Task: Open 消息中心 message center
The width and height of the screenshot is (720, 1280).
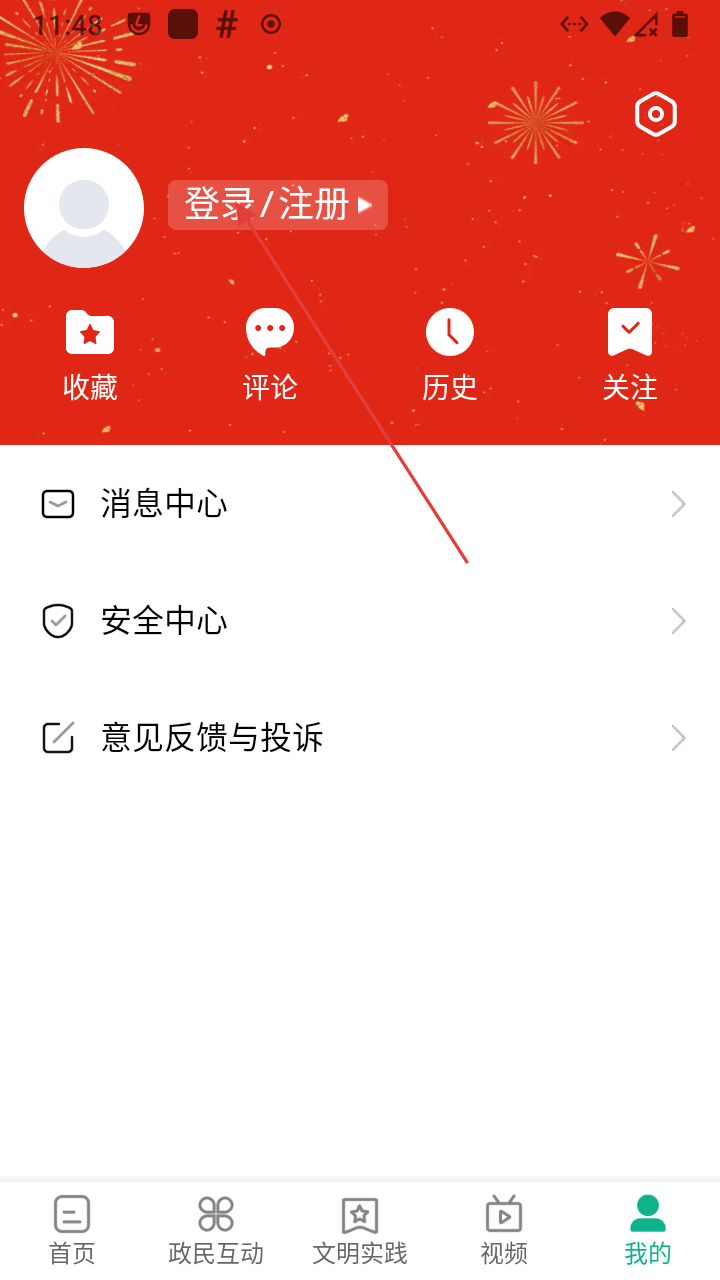Action: pyautogui.click(x=360, y=504)
